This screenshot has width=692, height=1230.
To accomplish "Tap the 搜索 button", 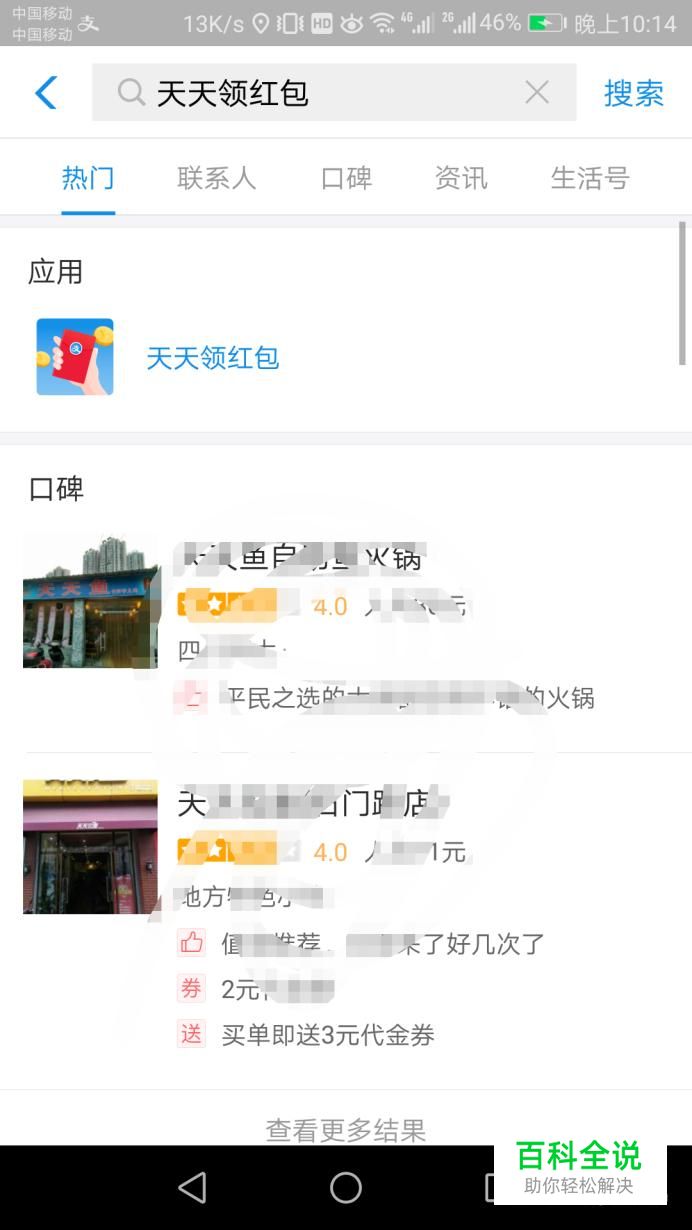I will 634,93.
